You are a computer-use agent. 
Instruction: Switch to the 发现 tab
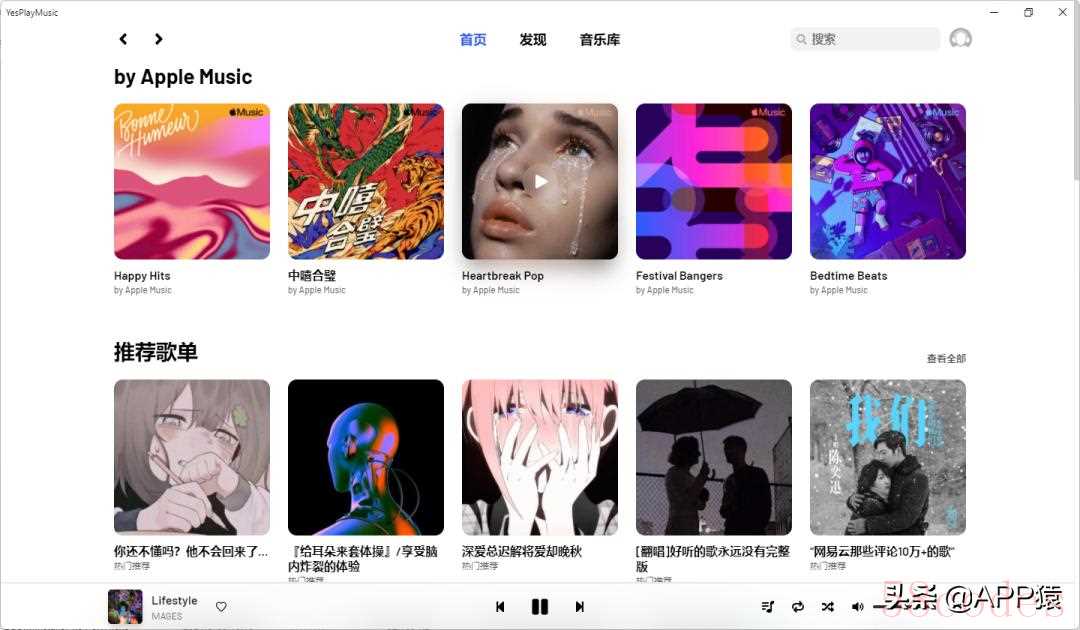click(533, 40)
